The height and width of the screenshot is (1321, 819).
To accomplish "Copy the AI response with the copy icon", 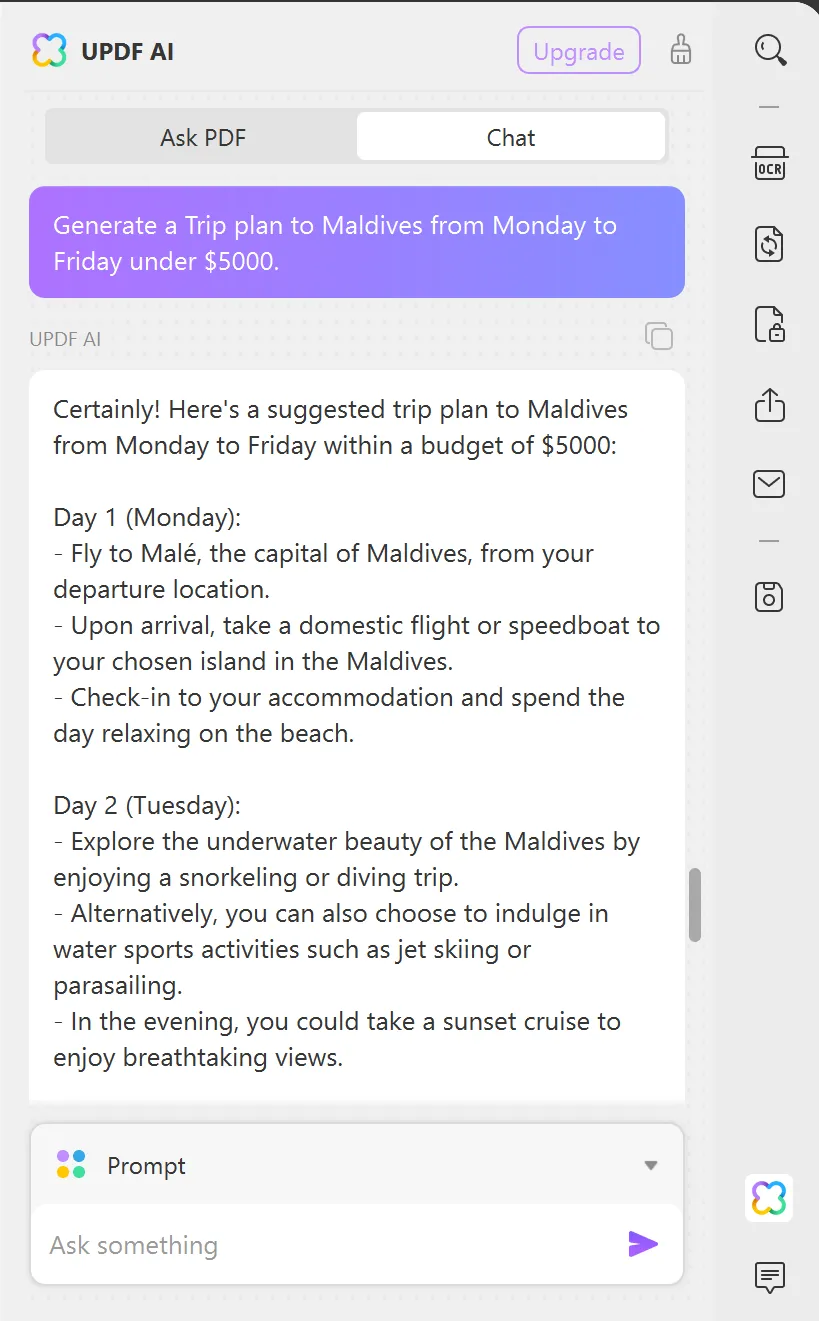I will click(659, 337).
